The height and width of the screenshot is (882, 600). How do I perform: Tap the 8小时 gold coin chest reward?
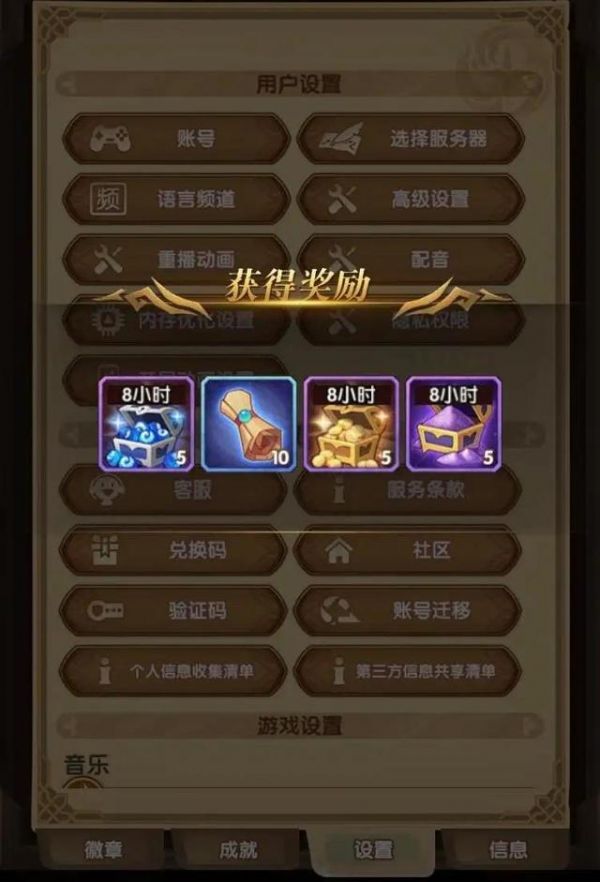tap(351, 423)
